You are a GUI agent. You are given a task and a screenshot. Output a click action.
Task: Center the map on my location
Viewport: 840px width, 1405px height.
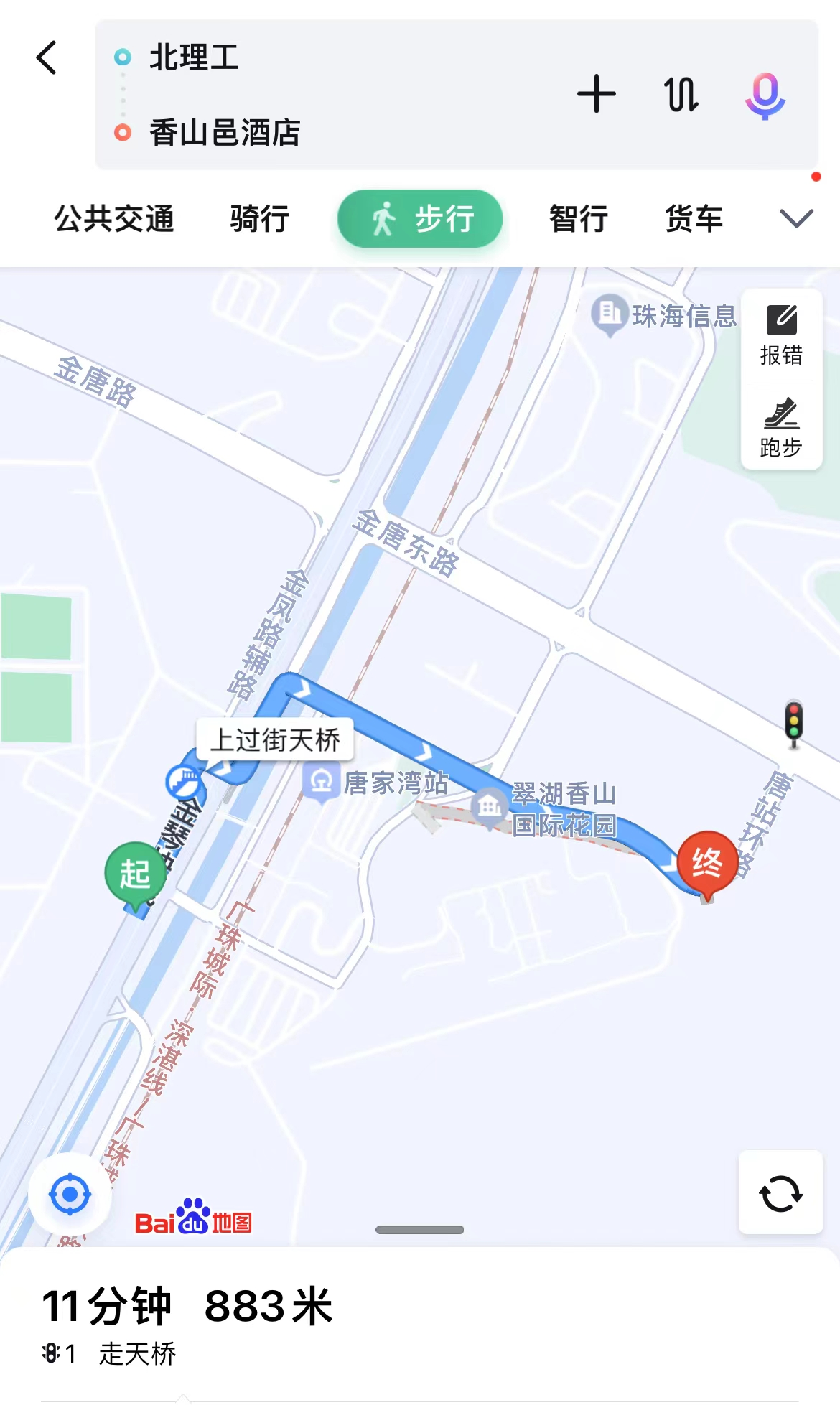(70, 1195)
